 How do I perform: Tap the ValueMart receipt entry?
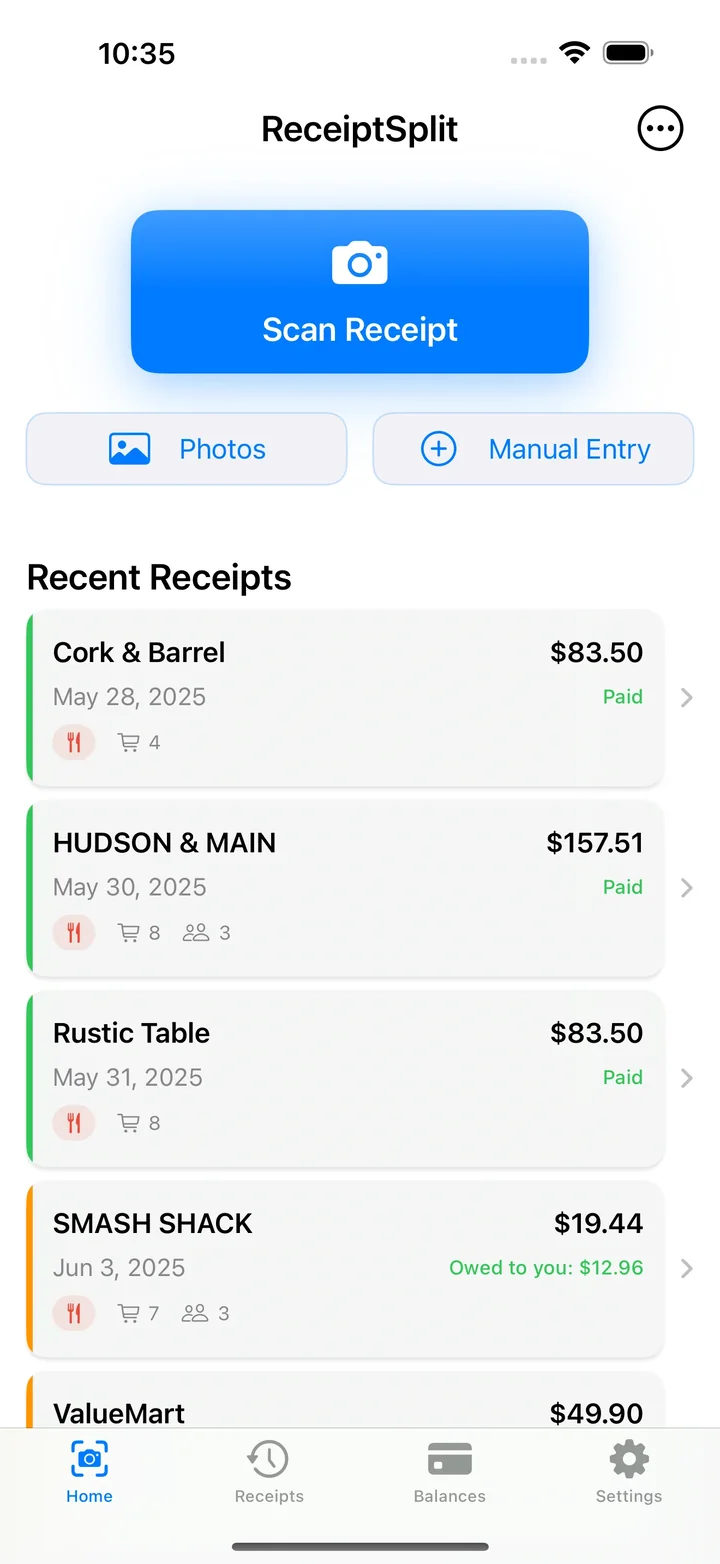(x=345, y=1408)
